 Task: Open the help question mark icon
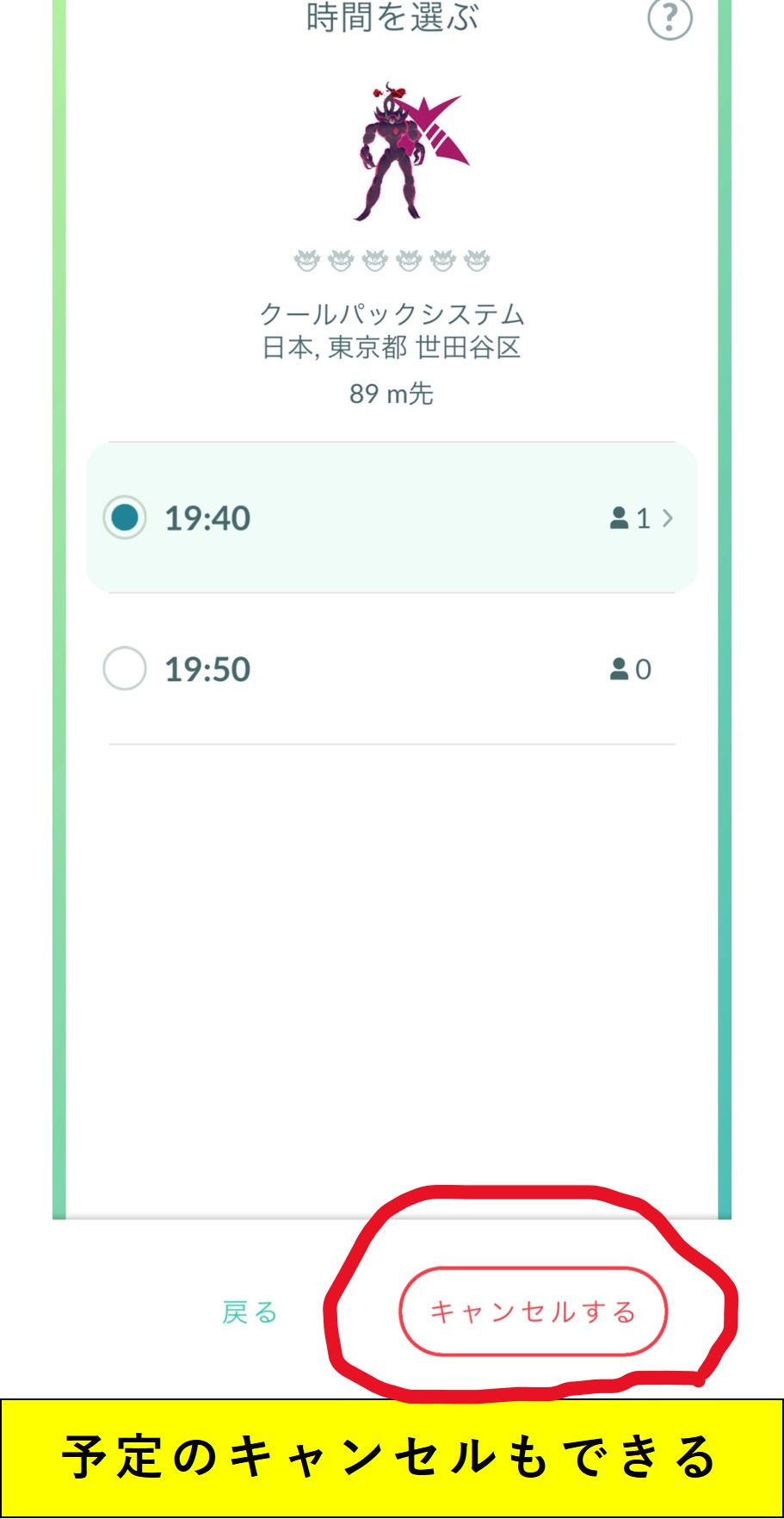[x=670, y=18]
